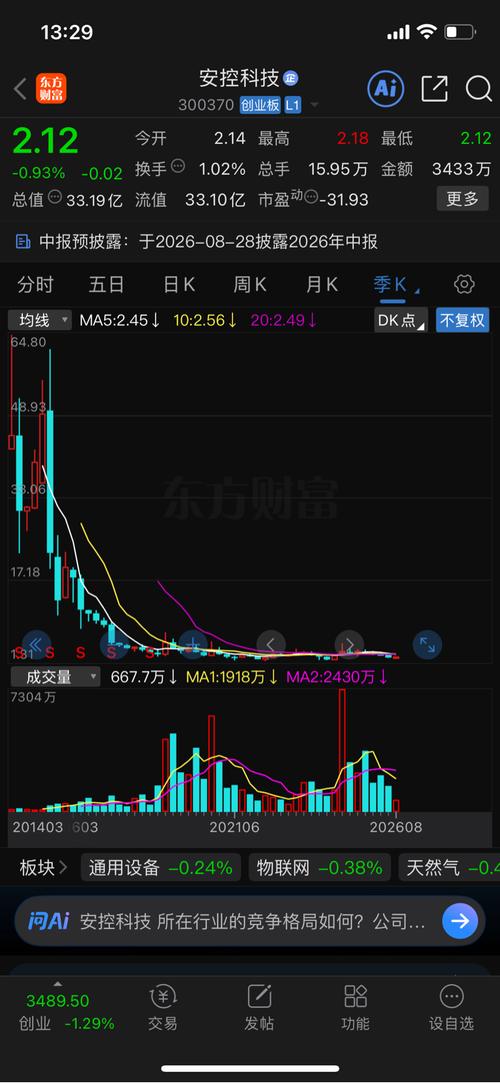The height and width of the screenshot is (1083, 500).
Task: Expand the 均线 indicator dropdown
Action: 39,320
